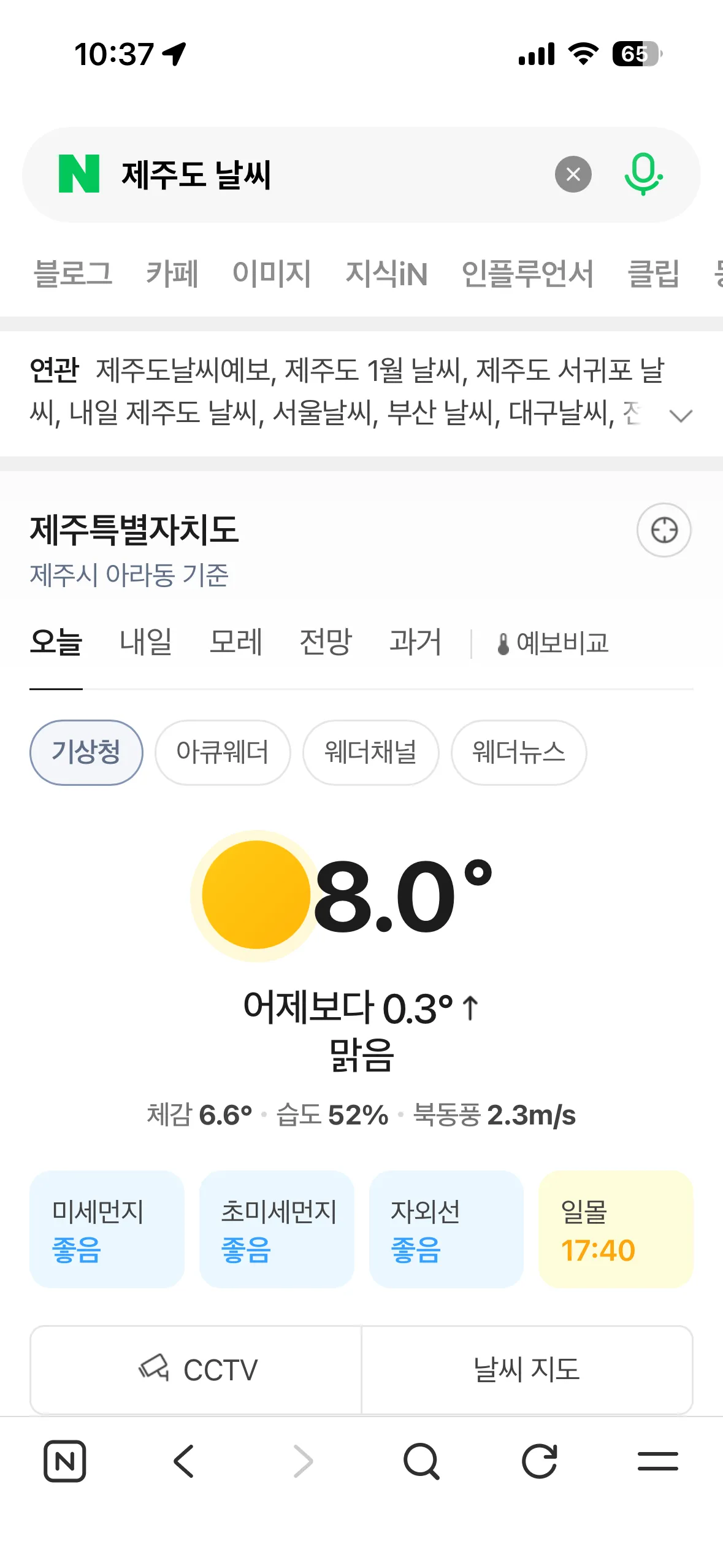Image resolution: width=723 pixels, height=1568 pixels.
Task: Choose the 웨더채널 provider chip
Action: (370, 752)
